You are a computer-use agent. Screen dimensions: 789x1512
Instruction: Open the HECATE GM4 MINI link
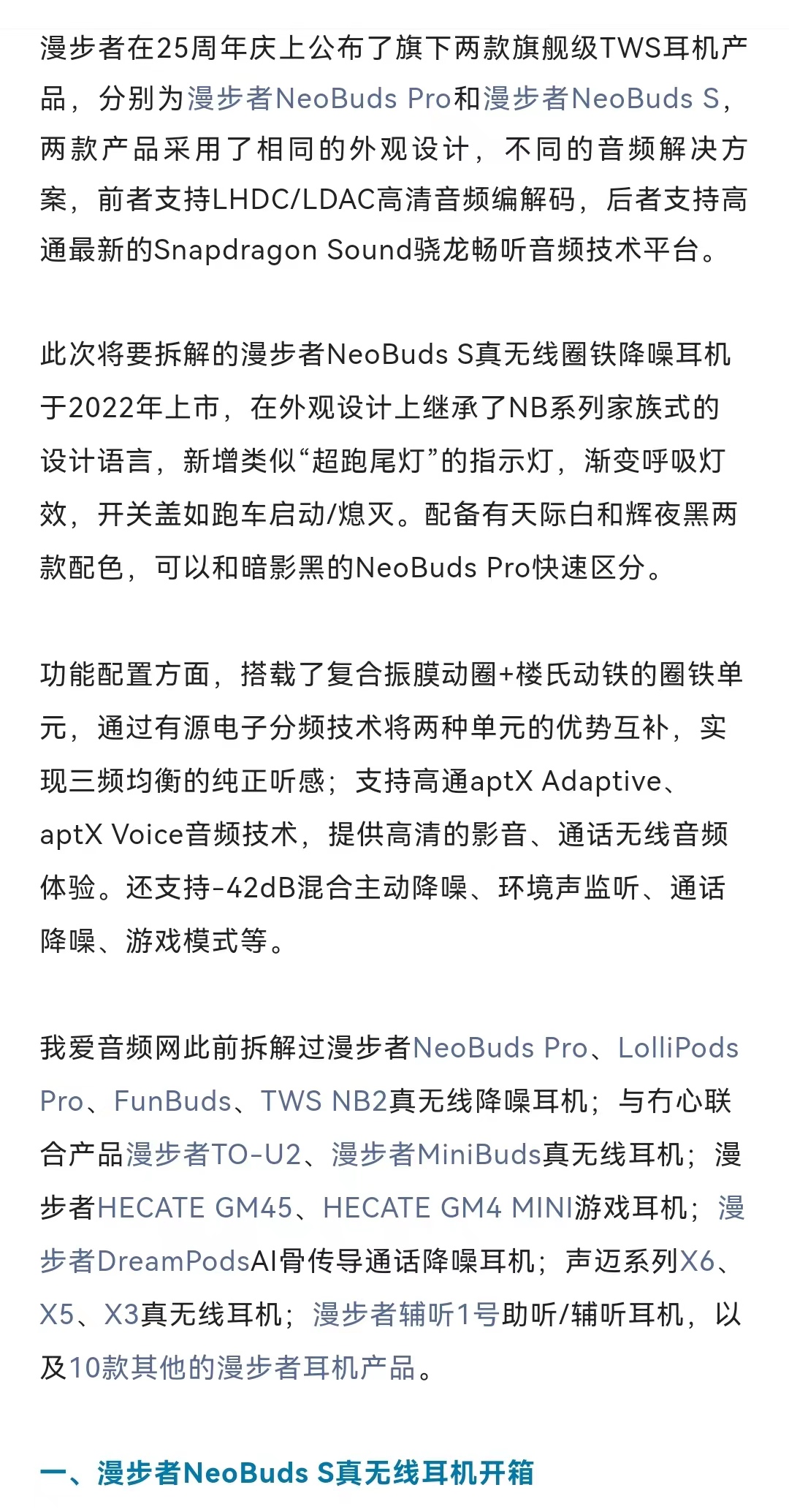[x=448, y=1208]
